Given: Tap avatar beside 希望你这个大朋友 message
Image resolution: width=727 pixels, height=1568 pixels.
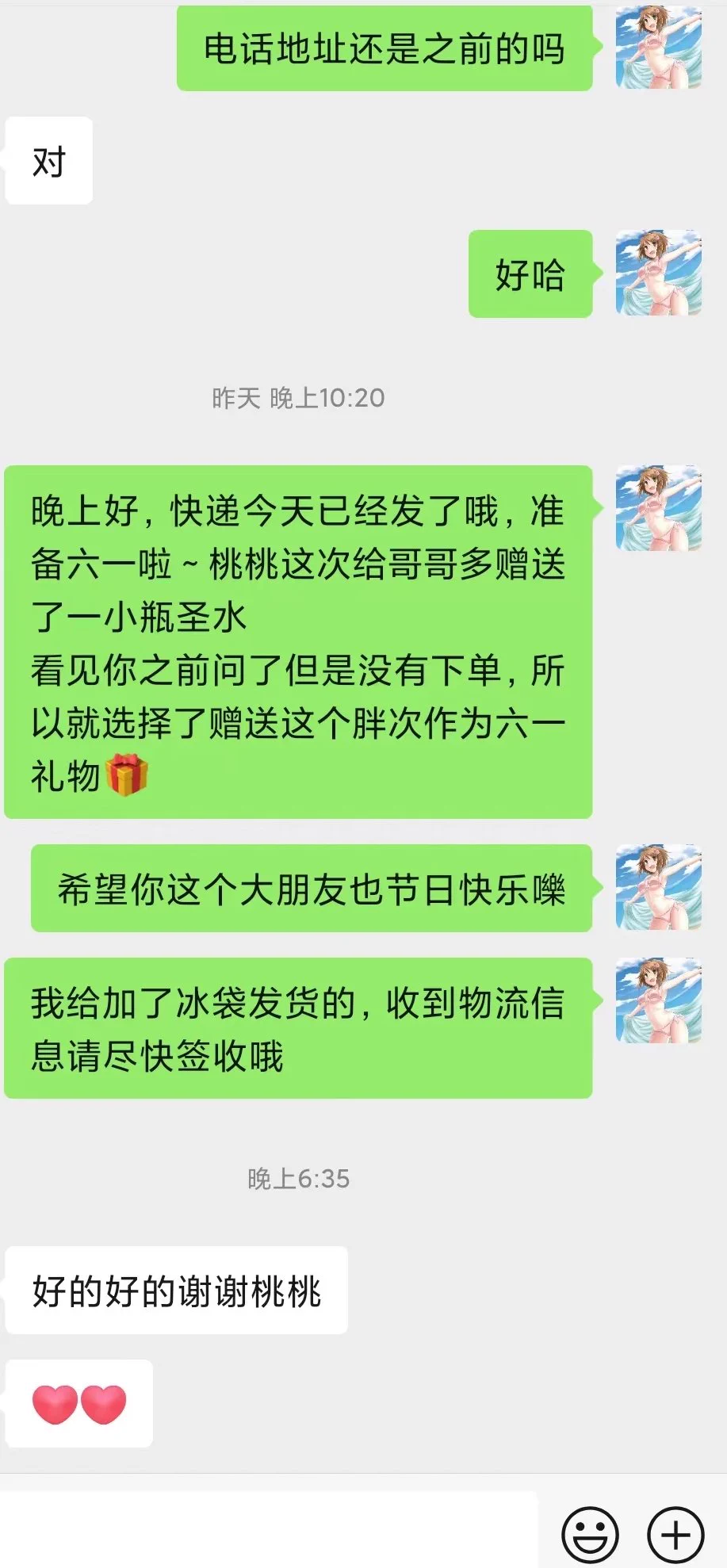Looking at the screenshot, I should pos(658,887).
